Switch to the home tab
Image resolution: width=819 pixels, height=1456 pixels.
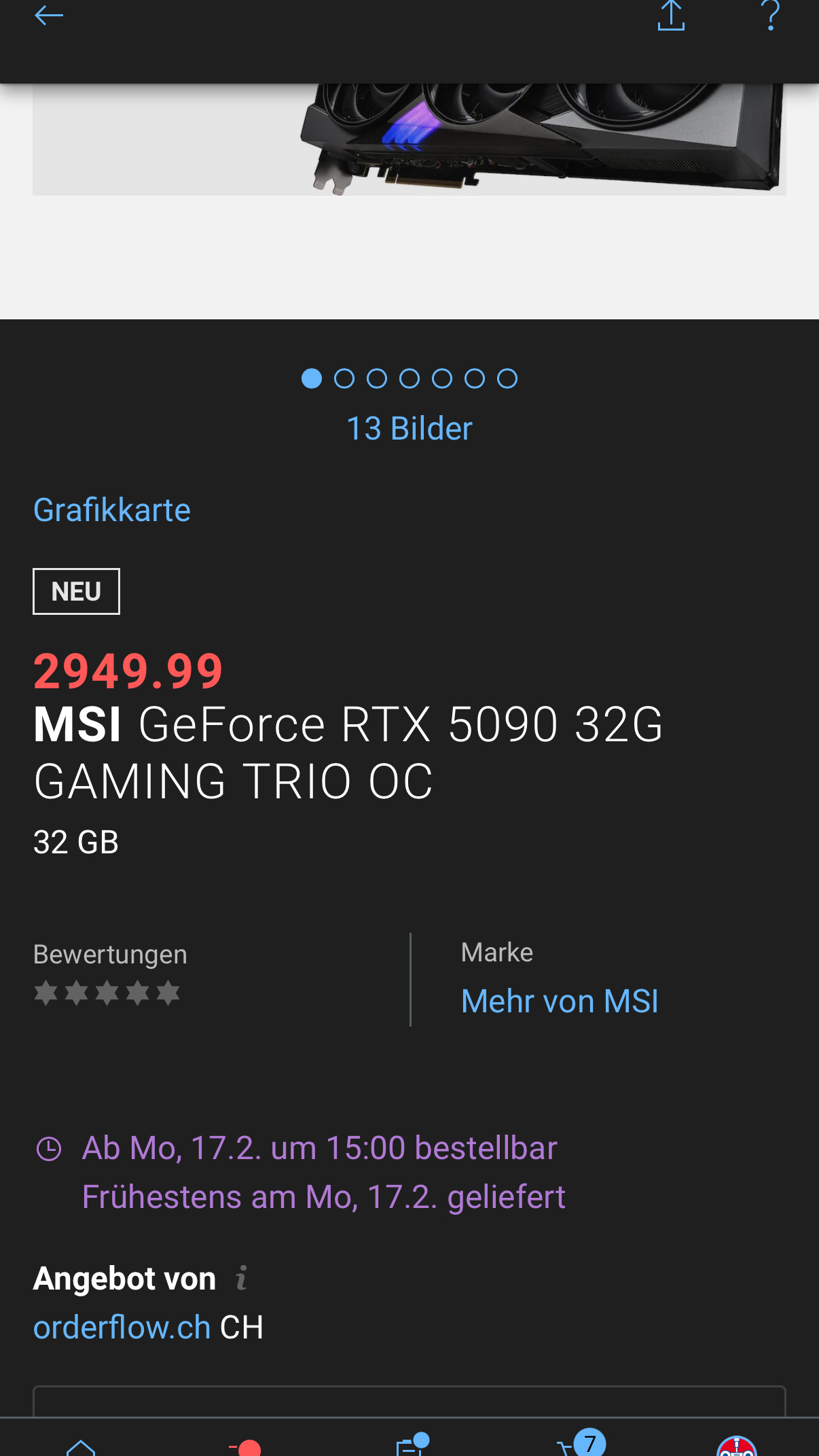[81, 1446]
